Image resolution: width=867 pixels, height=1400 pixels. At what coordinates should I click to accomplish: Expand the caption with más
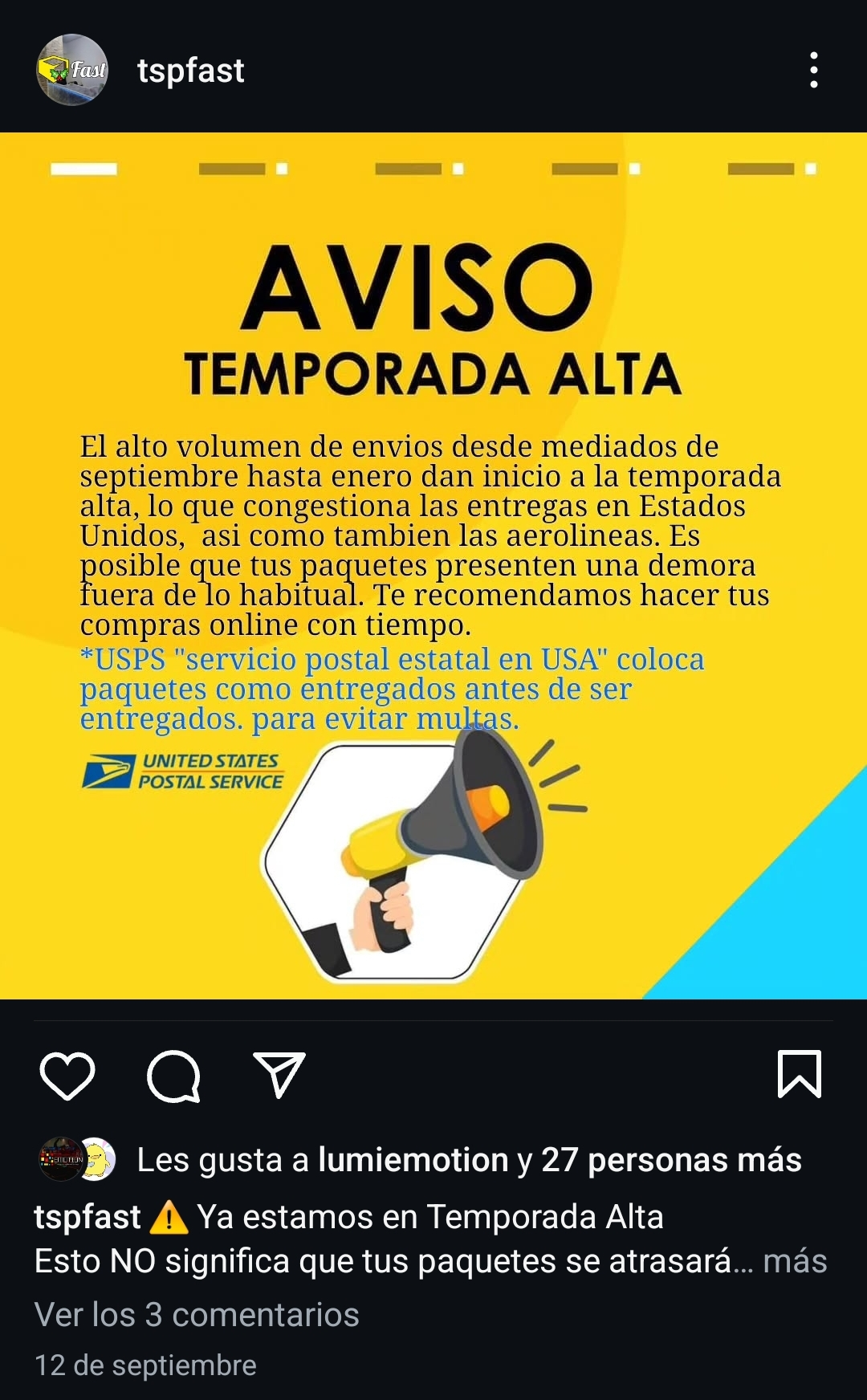[795, 1261]
